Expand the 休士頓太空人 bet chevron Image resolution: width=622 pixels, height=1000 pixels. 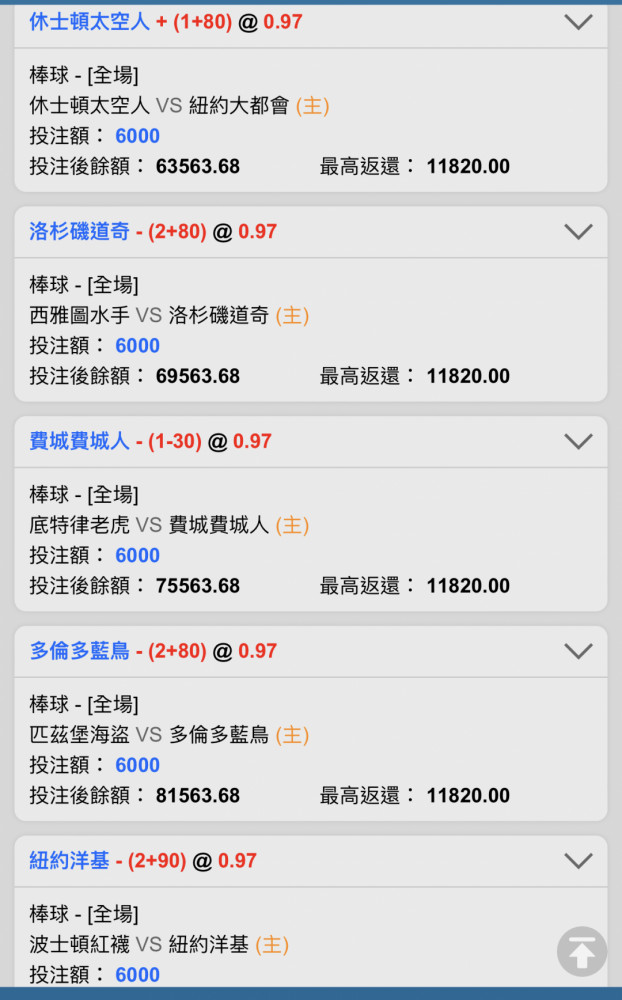578,22
